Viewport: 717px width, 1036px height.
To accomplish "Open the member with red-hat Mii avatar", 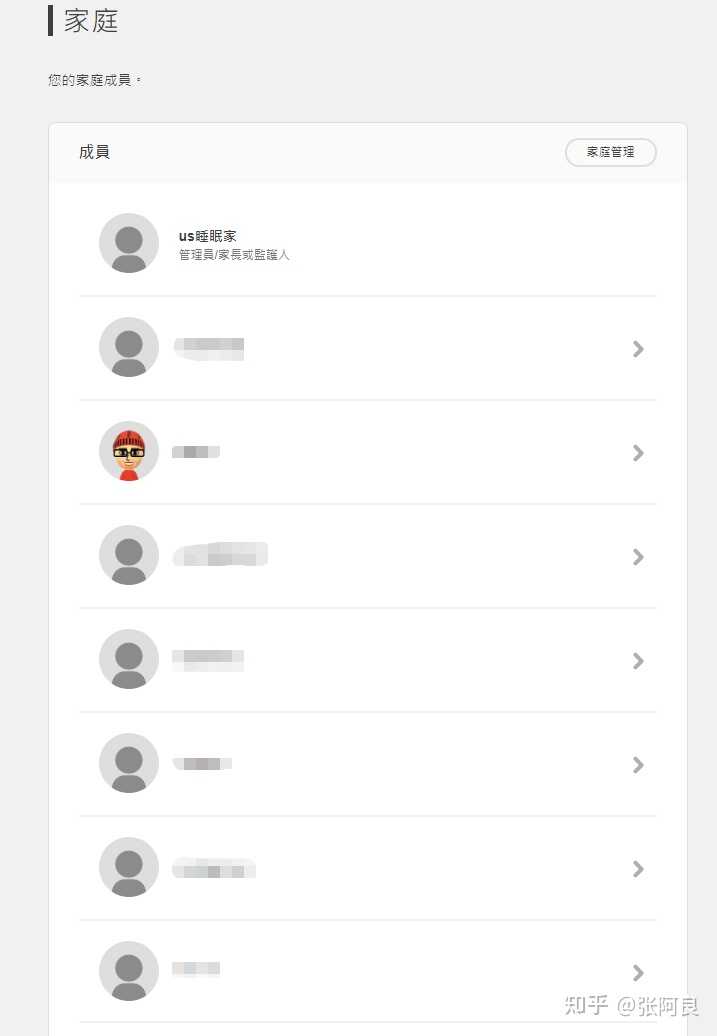I will pyautogui.click(x=368, y=452).
